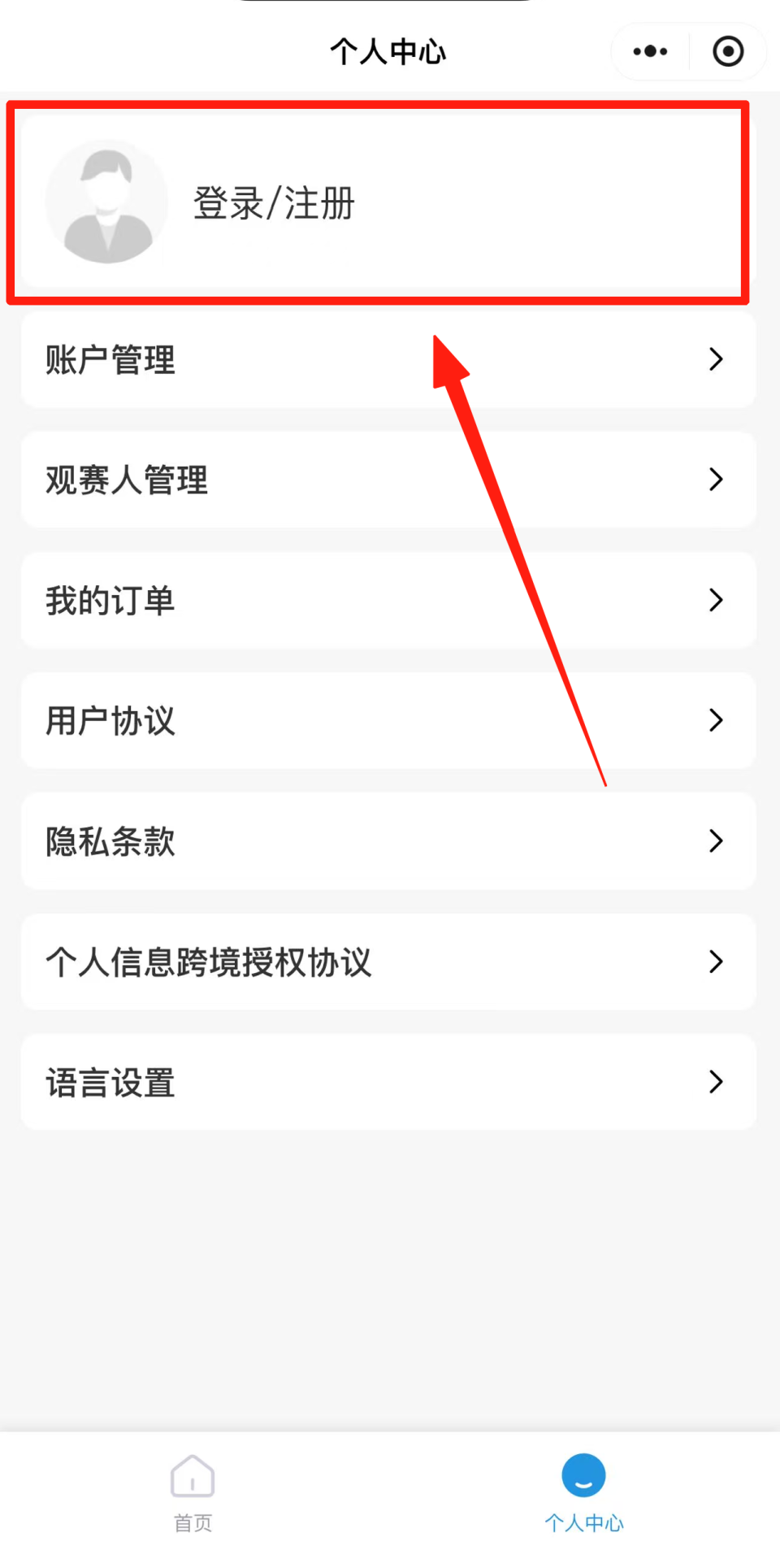Tap 登录/注册 to log in
The width and height of the screenshot is (780, 1568).
[x=274, y=203]
